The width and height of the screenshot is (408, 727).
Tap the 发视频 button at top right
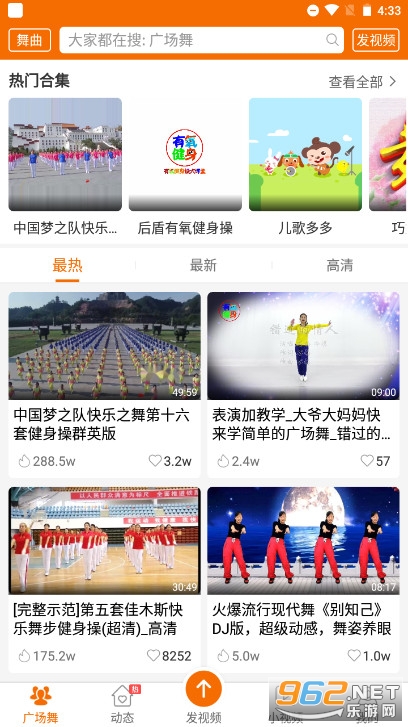click(x=376, y=40)
